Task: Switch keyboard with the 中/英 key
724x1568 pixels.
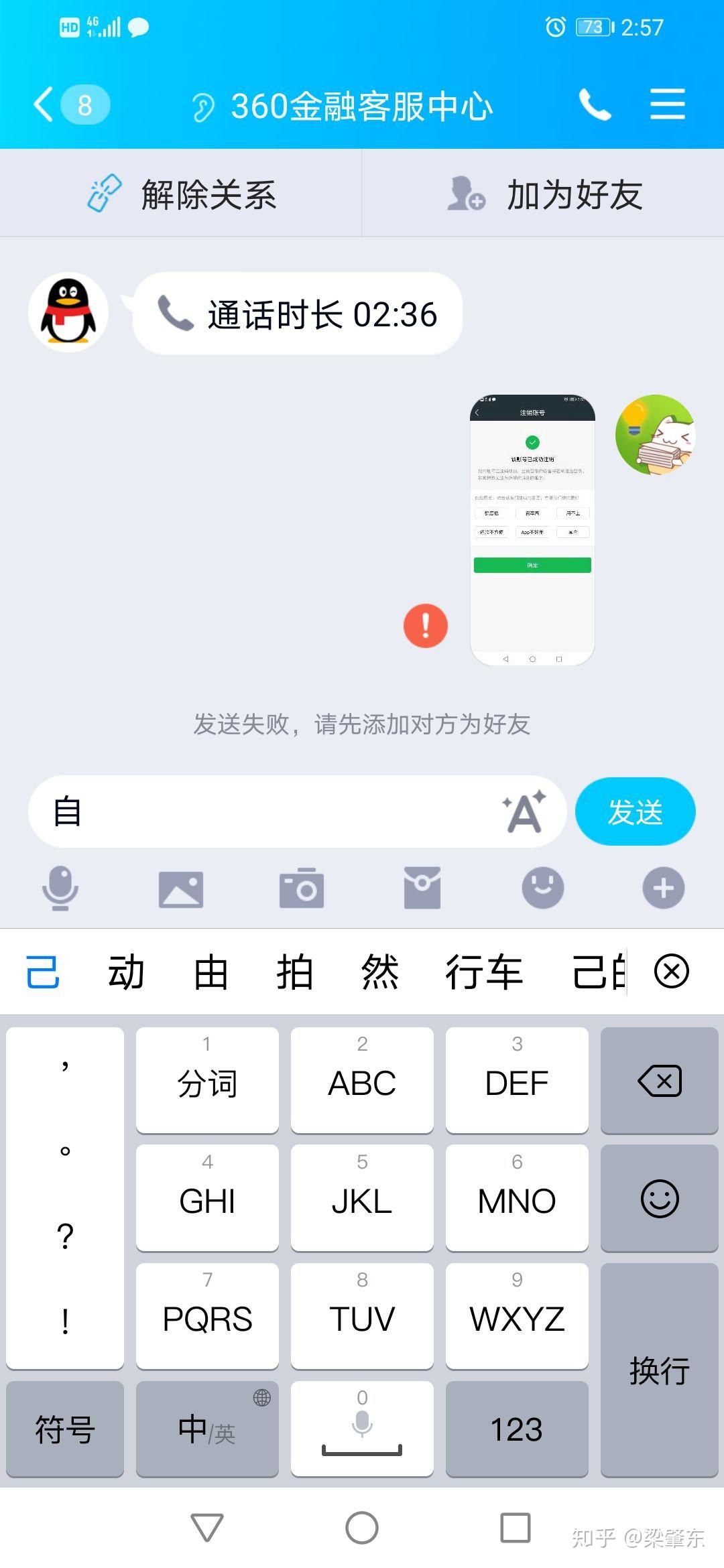Action: coord(207,1429)
